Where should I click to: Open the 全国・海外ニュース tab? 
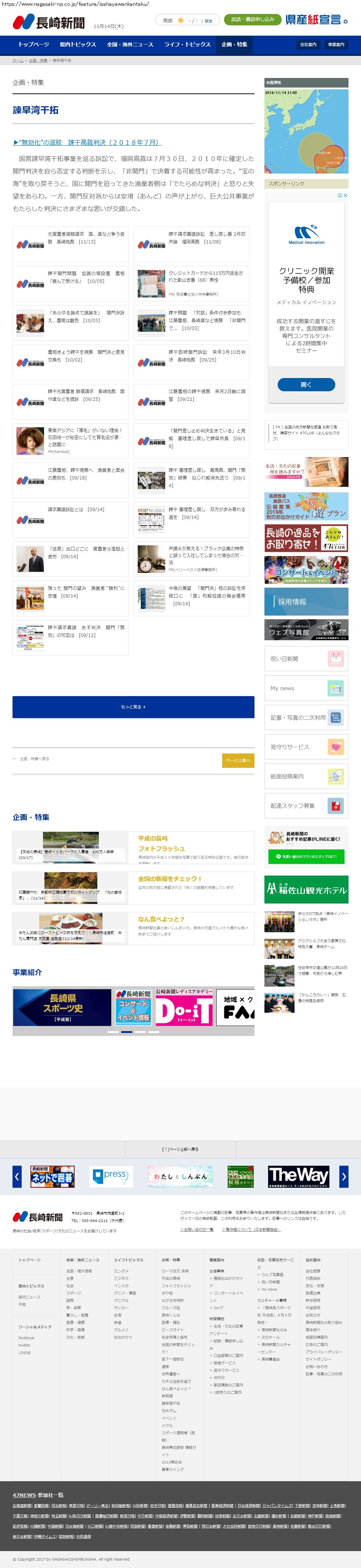[x=130, y=44]
